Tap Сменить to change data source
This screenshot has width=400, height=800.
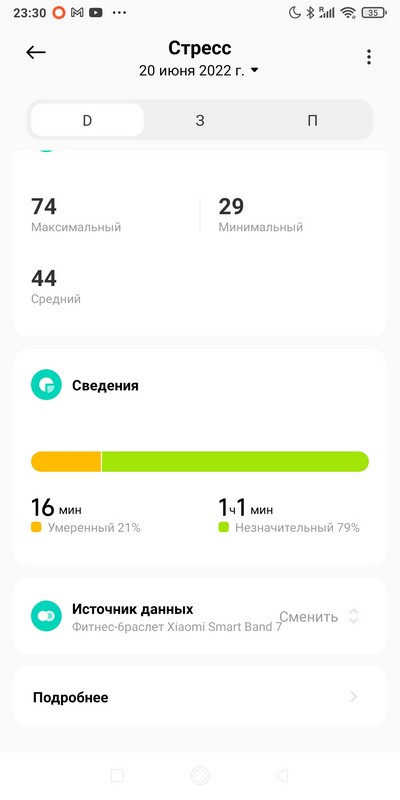click(319, 616)
